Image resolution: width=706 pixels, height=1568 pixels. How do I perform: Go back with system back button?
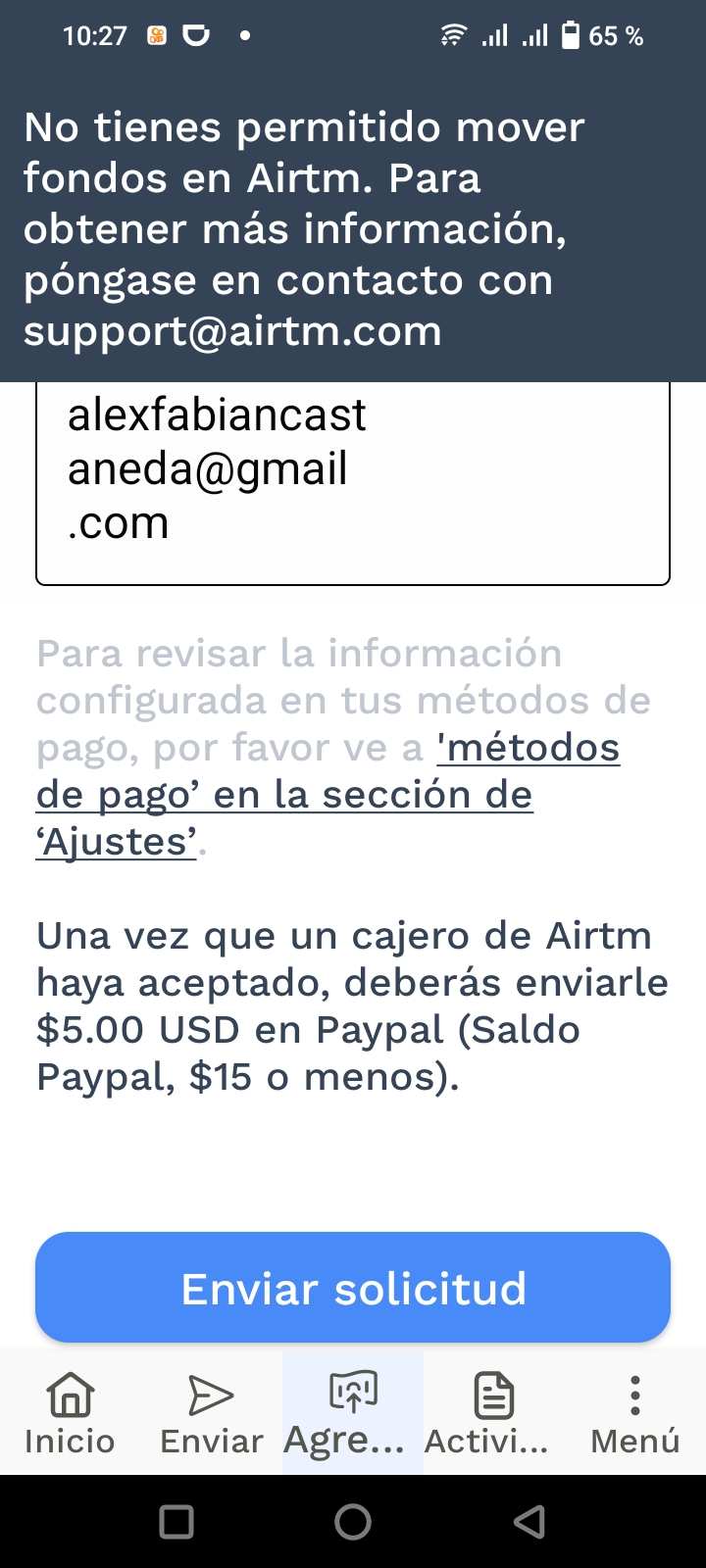(x=529, y=1521)
